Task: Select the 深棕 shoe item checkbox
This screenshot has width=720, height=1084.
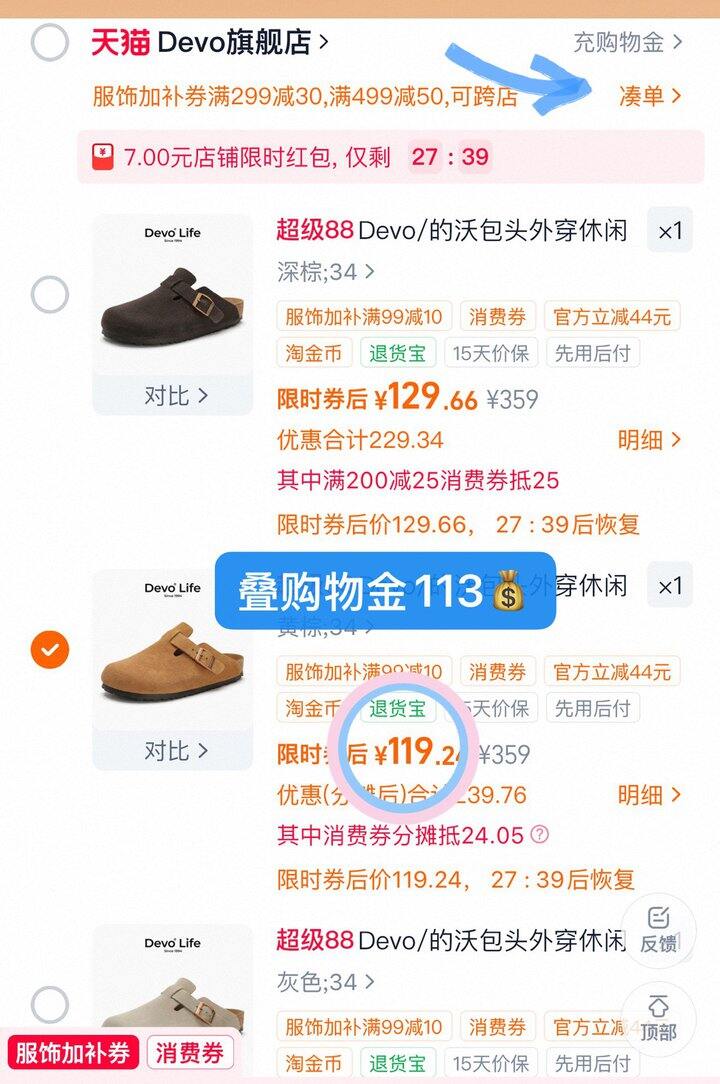Action: click(49, 295)
